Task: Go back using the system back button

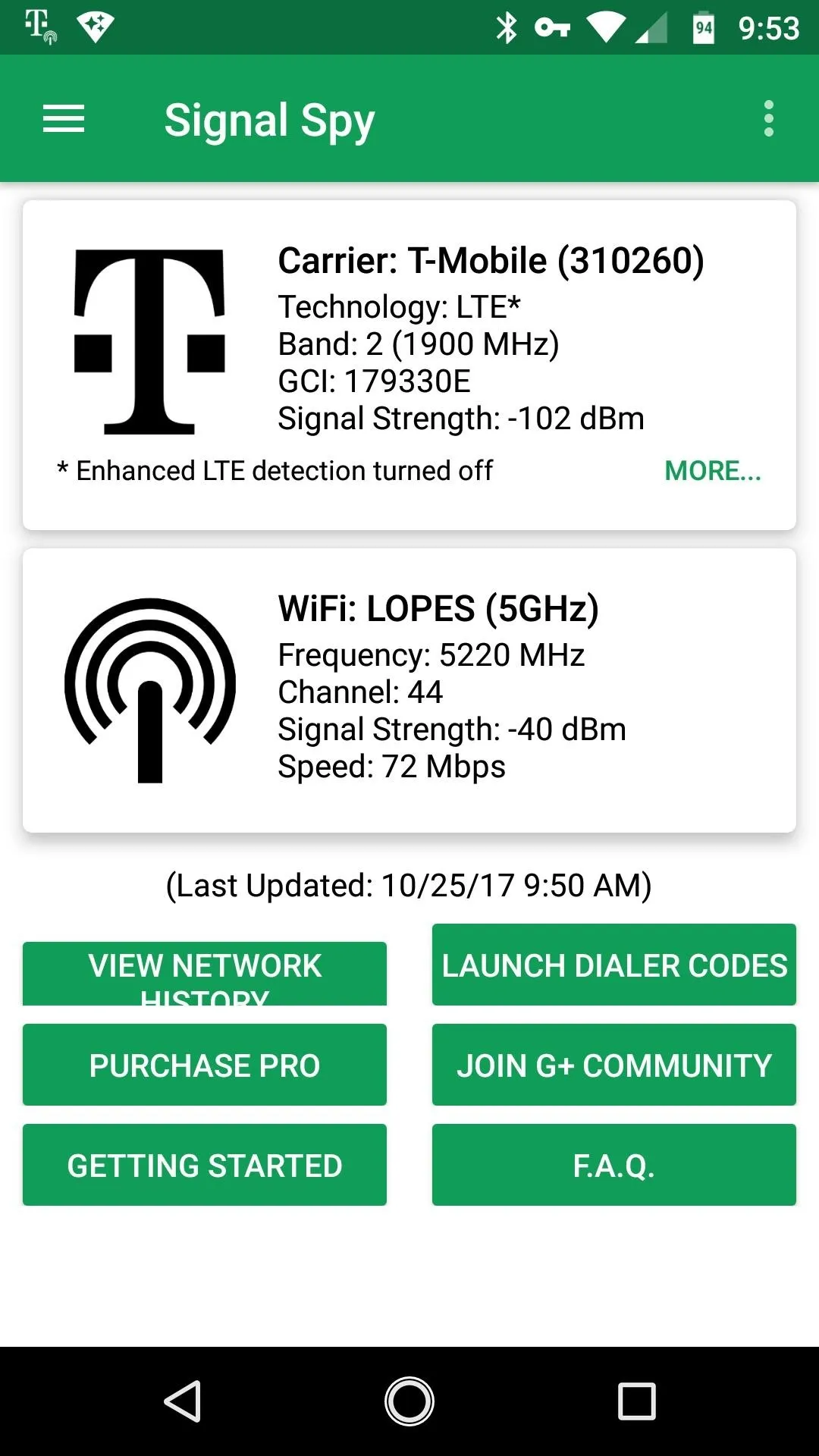Action: (x=182, y=1401)
